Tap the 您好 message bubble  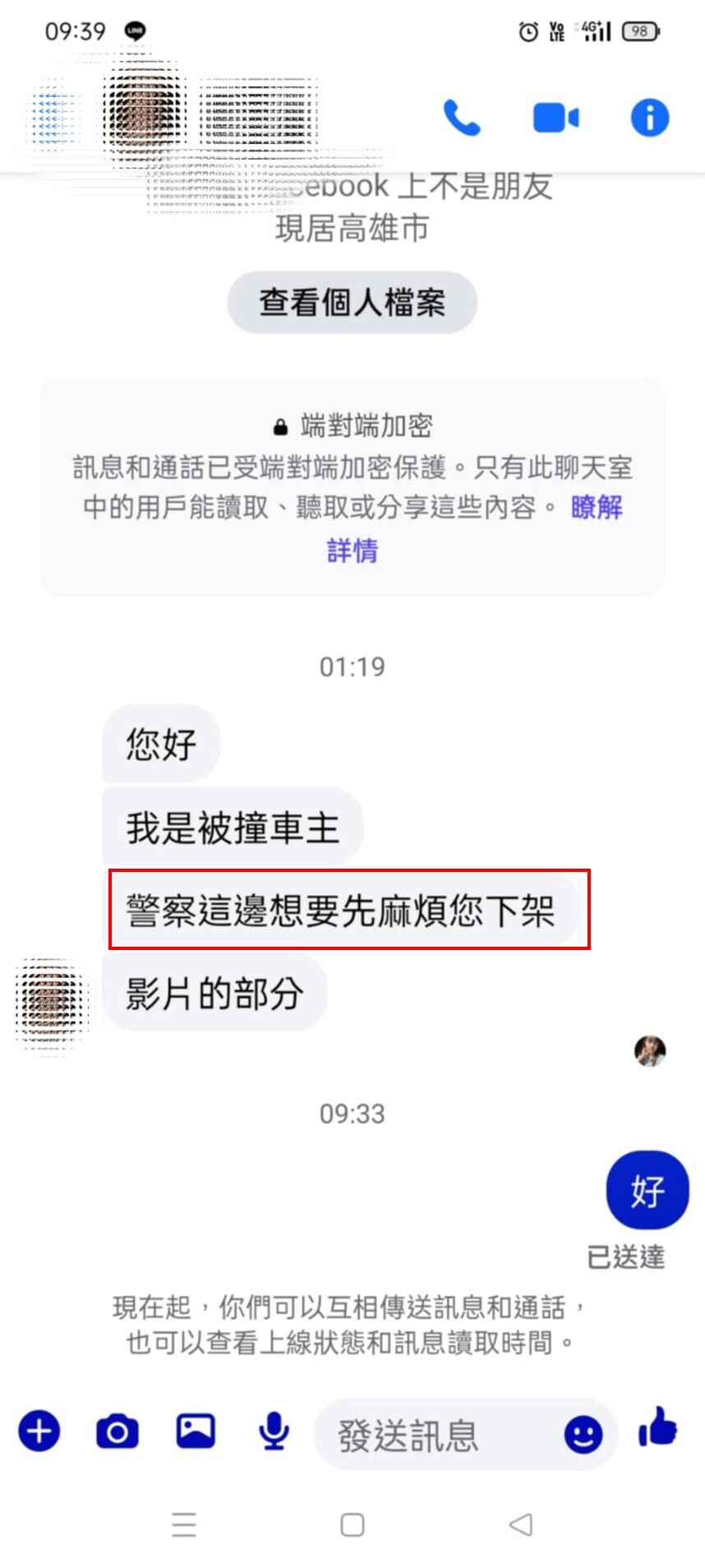pos(159,745)
